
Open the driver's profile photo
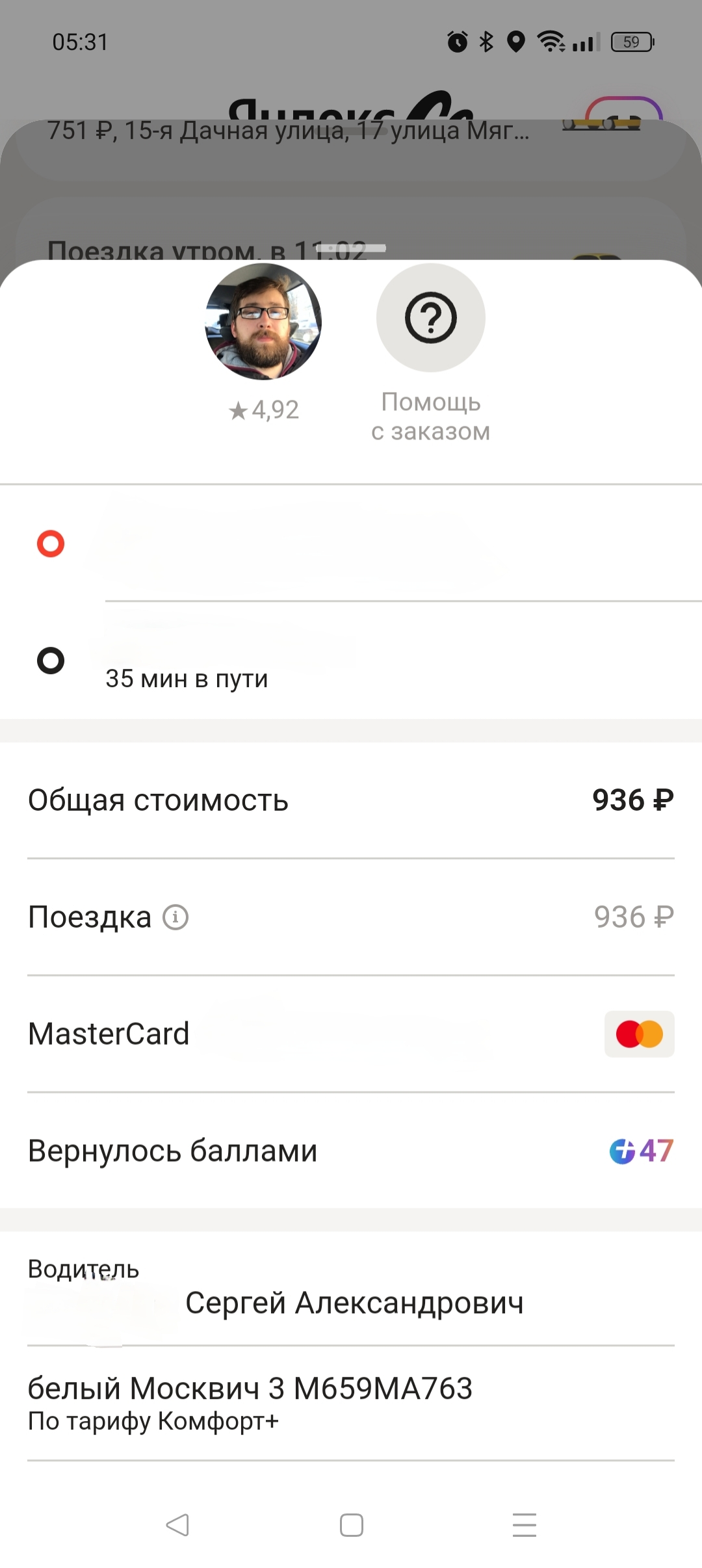pos(263,321)
